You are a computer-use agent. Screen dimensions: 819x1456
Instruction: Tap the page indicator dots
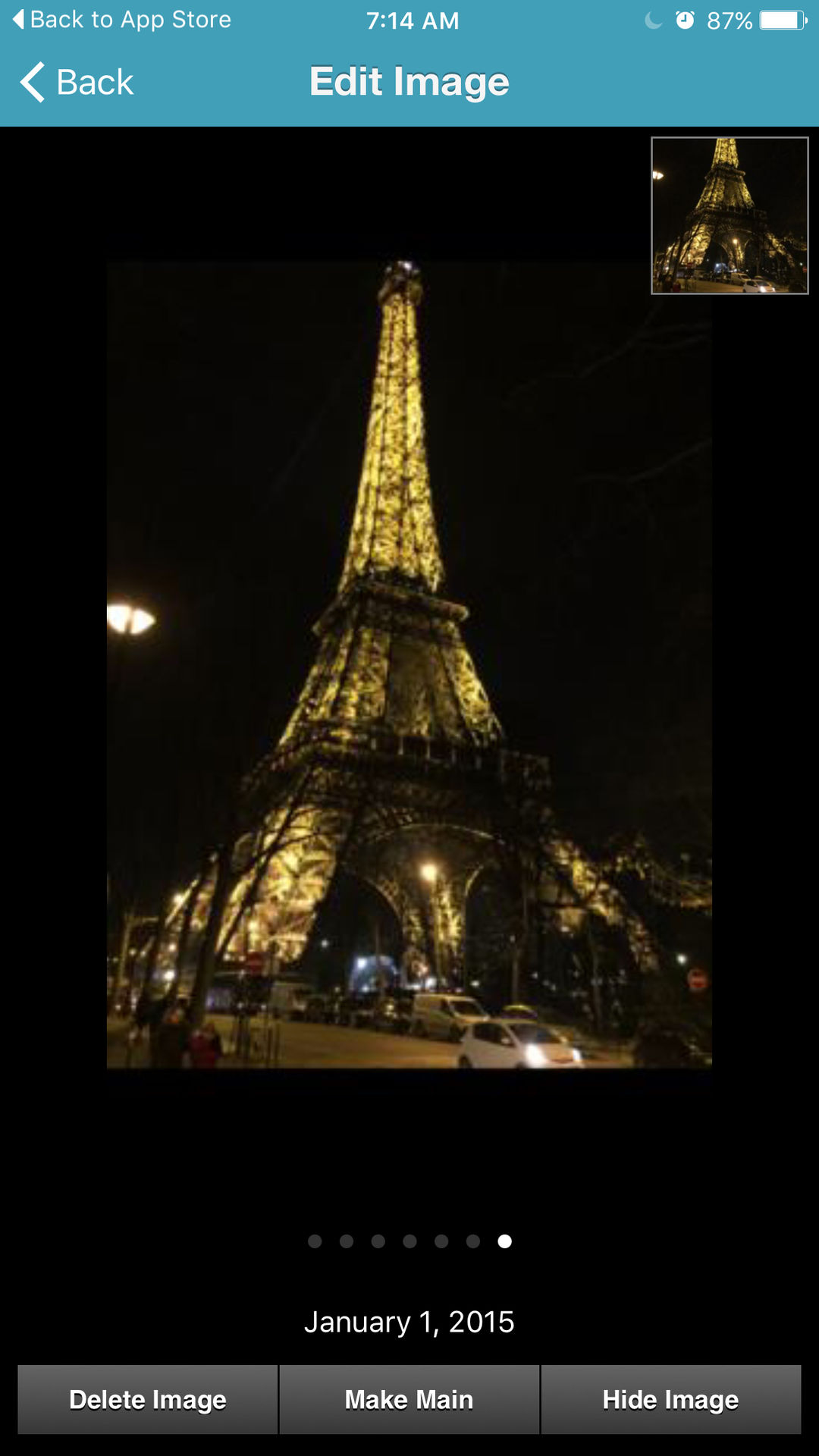click(409, 1241)
